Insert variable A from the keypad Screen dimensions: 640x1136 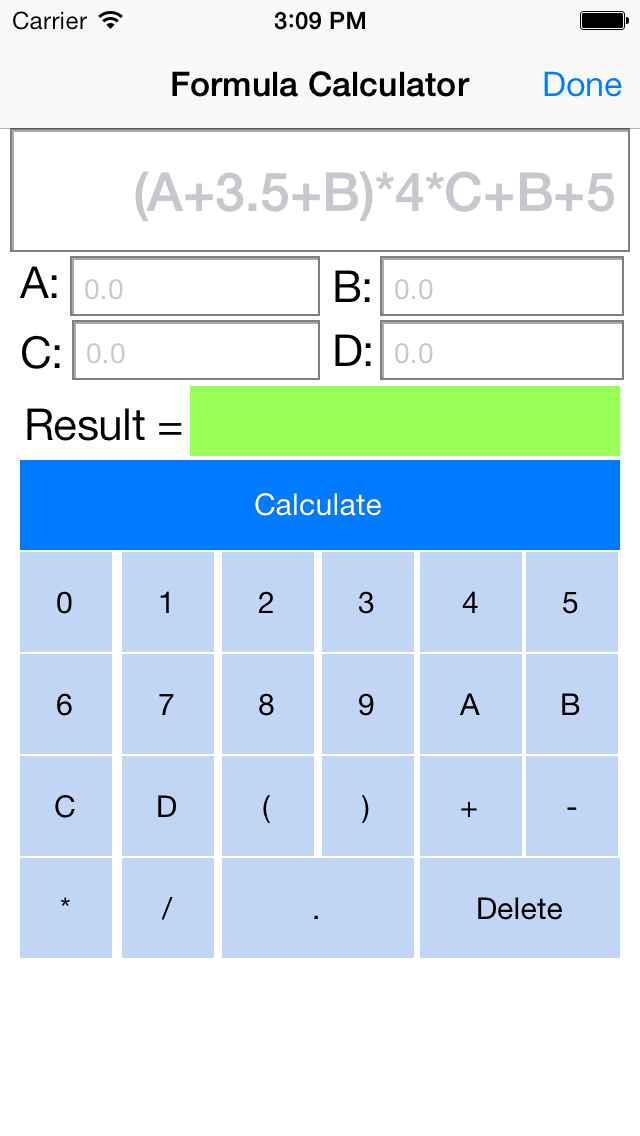[470, 704]
